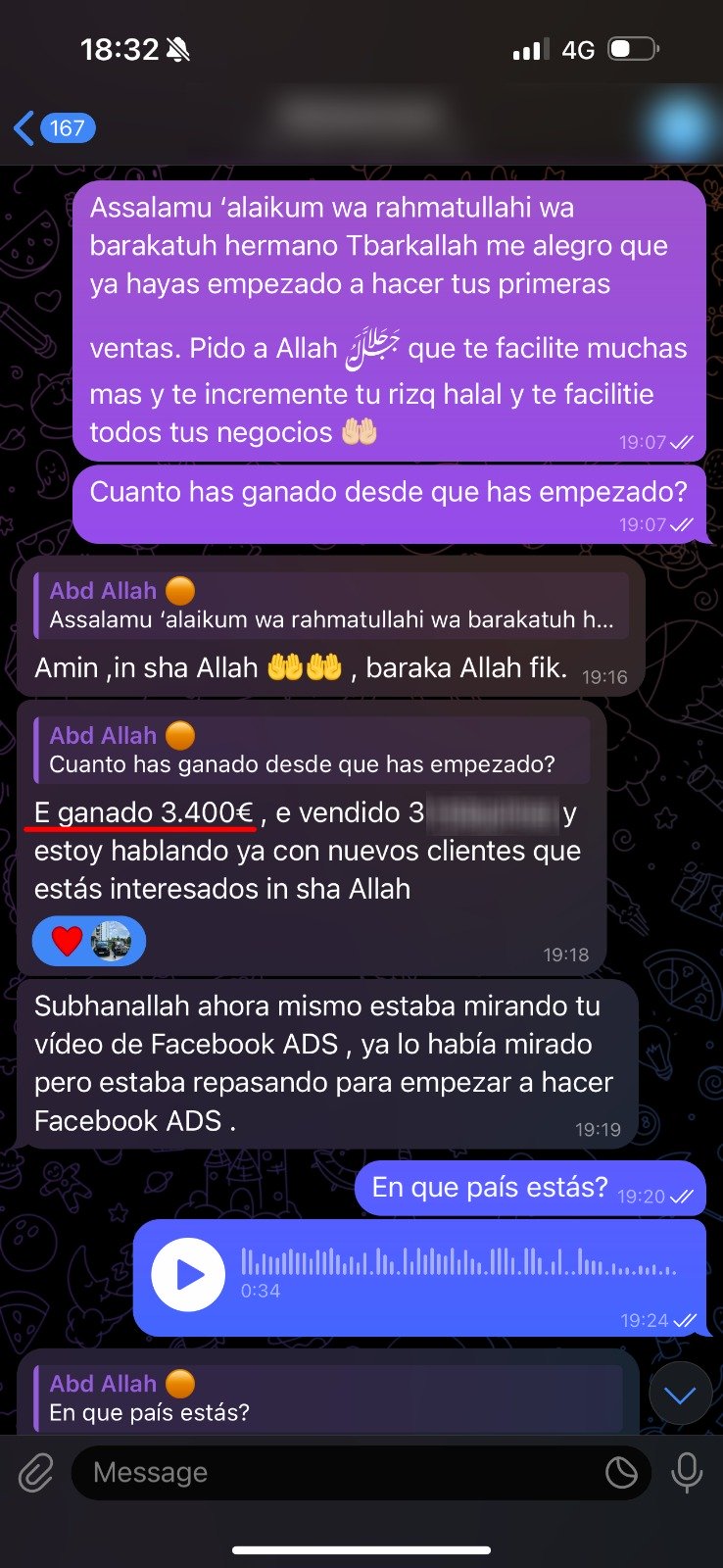Open the blurred contact profile avatar
The image size is (723, 1568).
[x=678, y=127]
